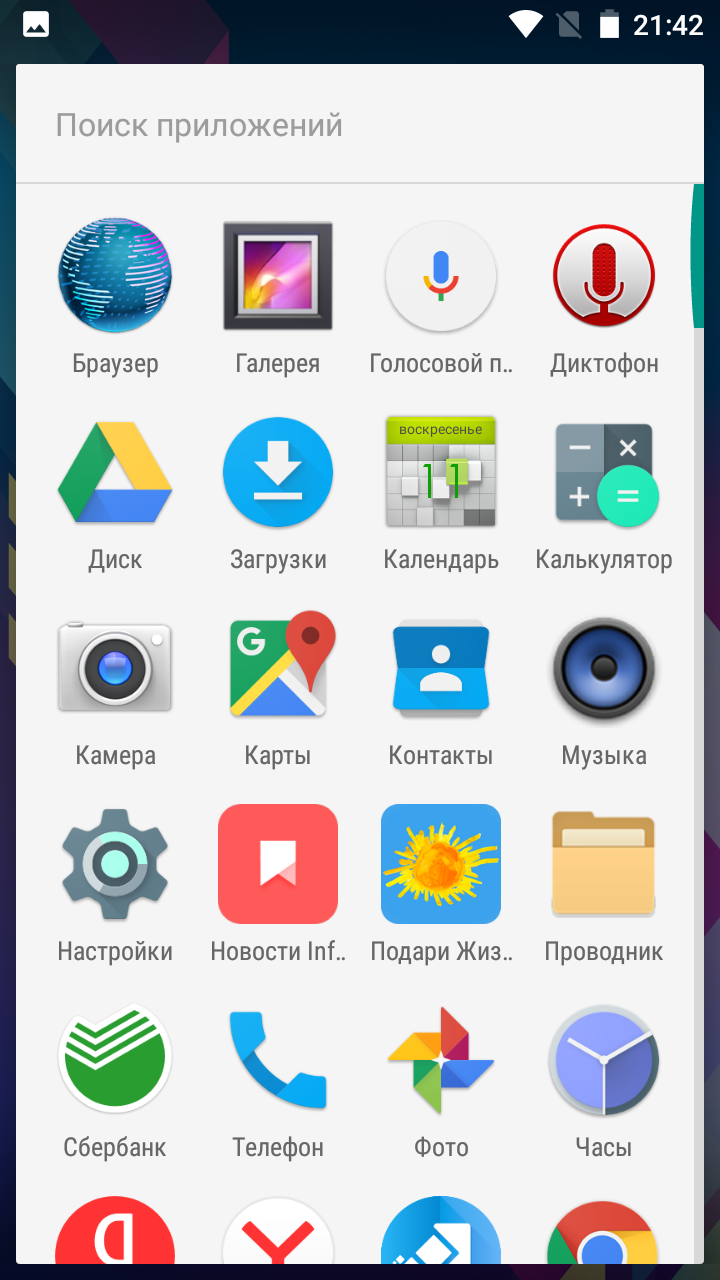Open the Телефон dialer
The width and height of the screenshot is (720, 1280).
click(x=278, y=1060)
